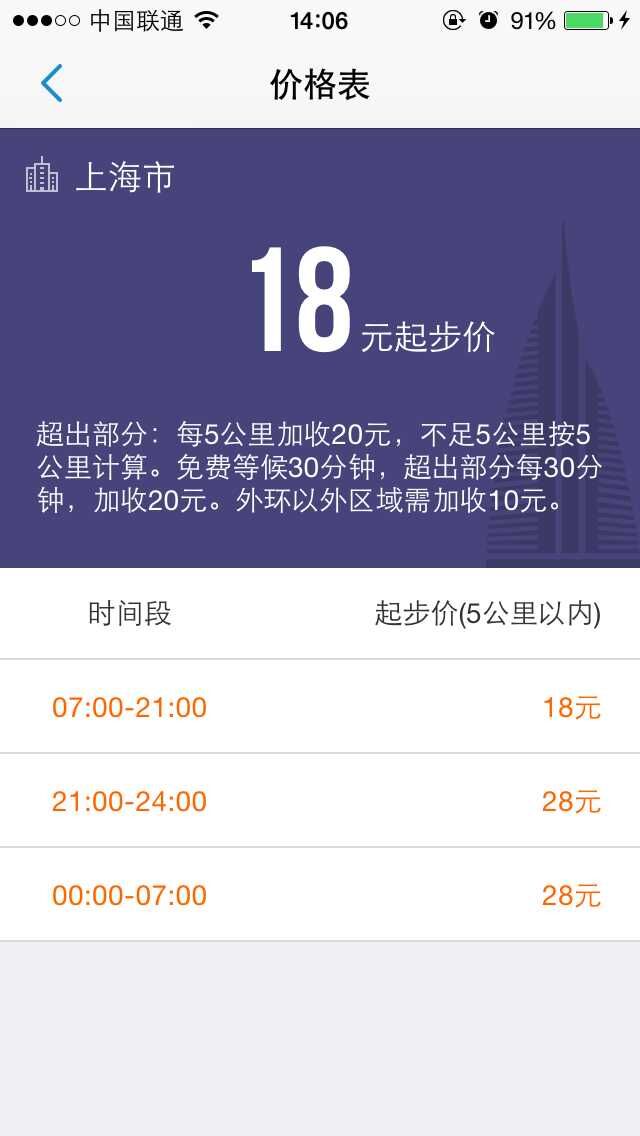Go back from the 价格表 page
The width and height of the screenshot is (640, 1136).
click(x=52, y=84)
